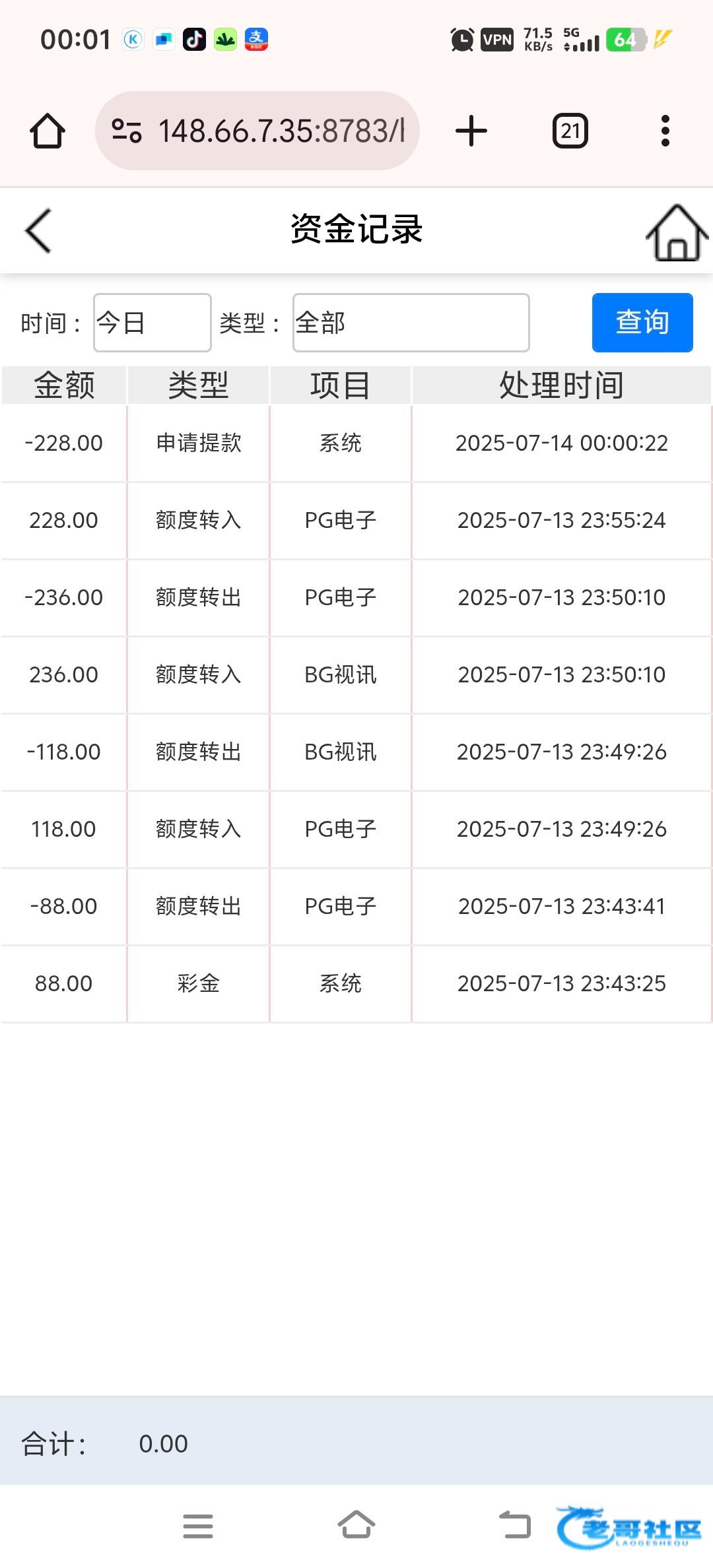Viewport: 713px width, 1568px height.
Task: Open the site home icon beside 资金记录
Action: click(x=676, y=232)
